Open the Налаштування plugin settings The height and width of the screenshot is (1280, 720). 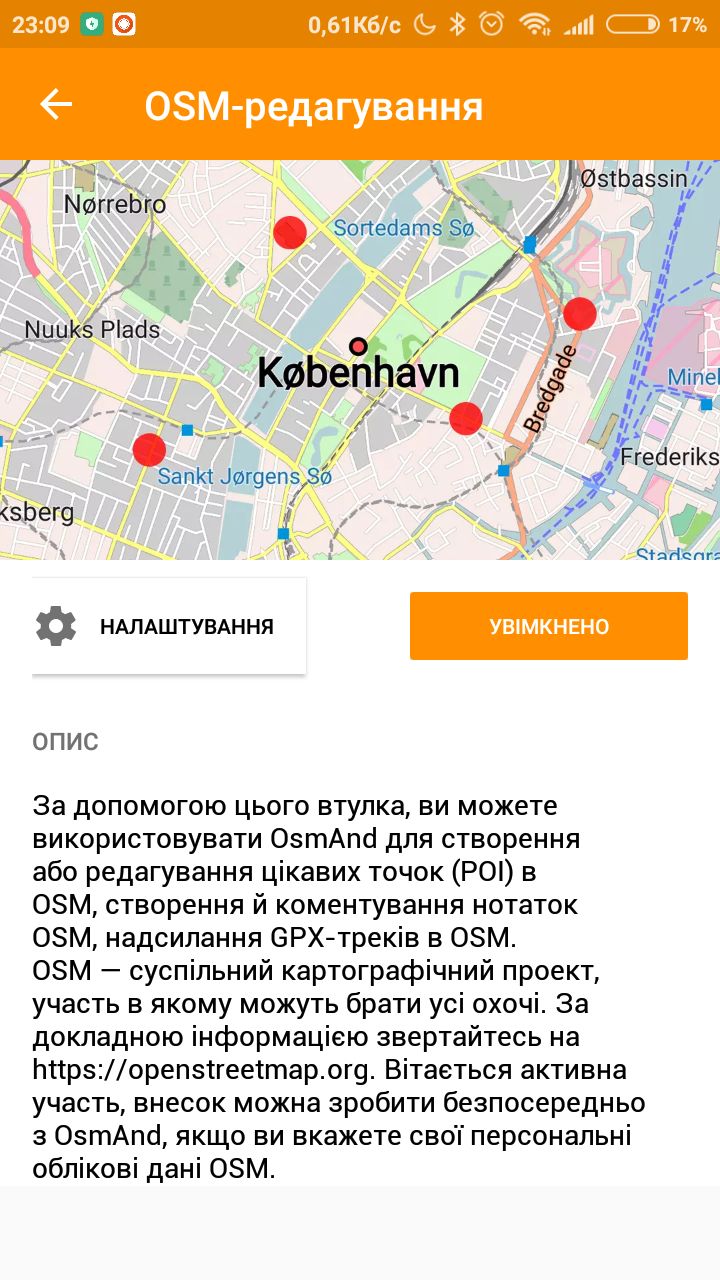tap(169, 626)
